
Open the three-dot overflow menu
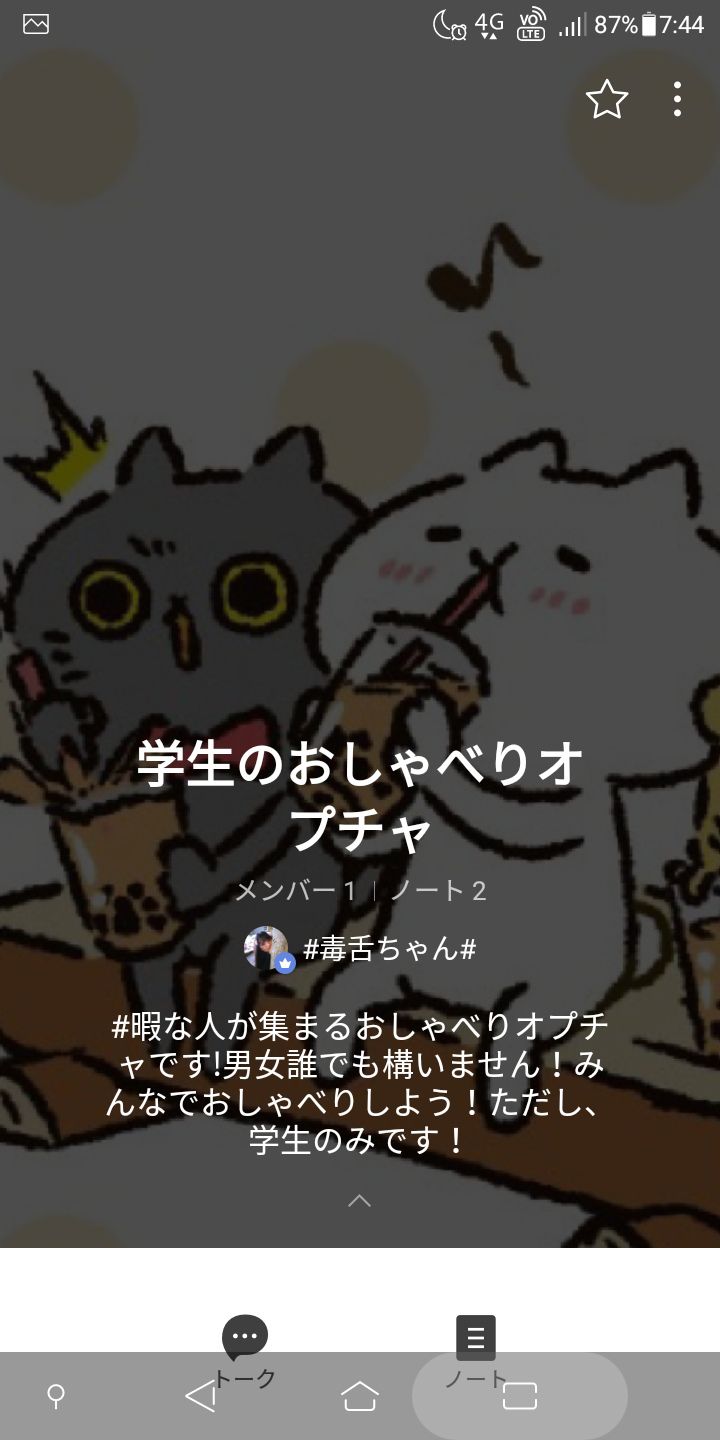(677, 99)
